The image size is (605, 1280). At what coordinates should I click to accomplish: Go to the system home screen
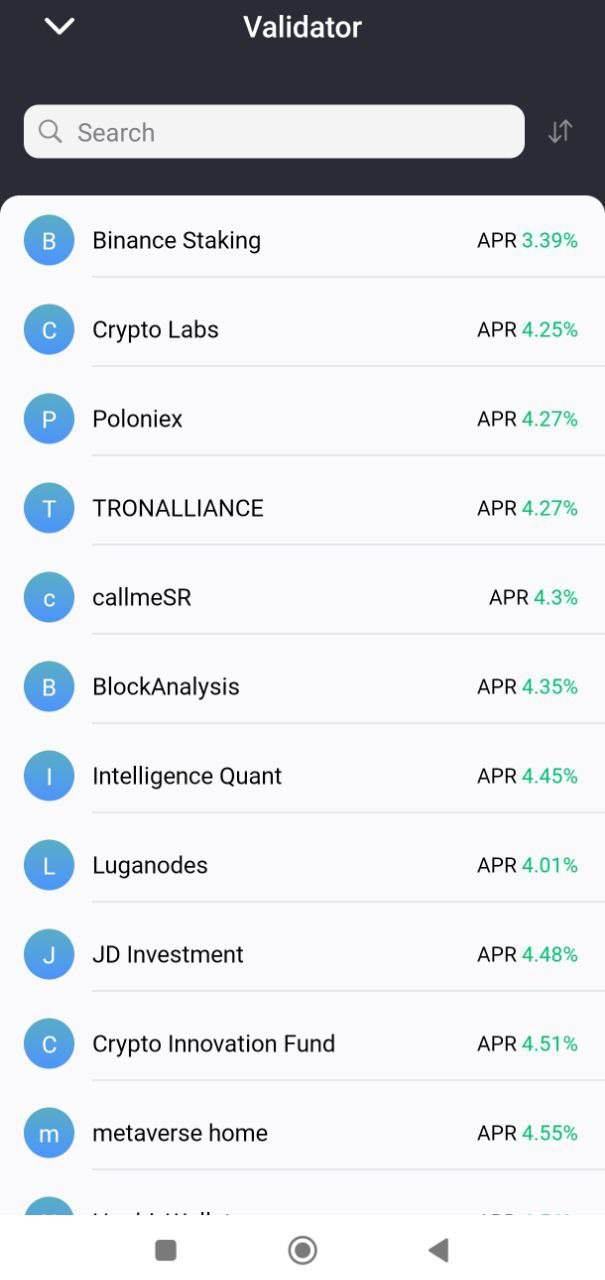[x=302, y=1250]
